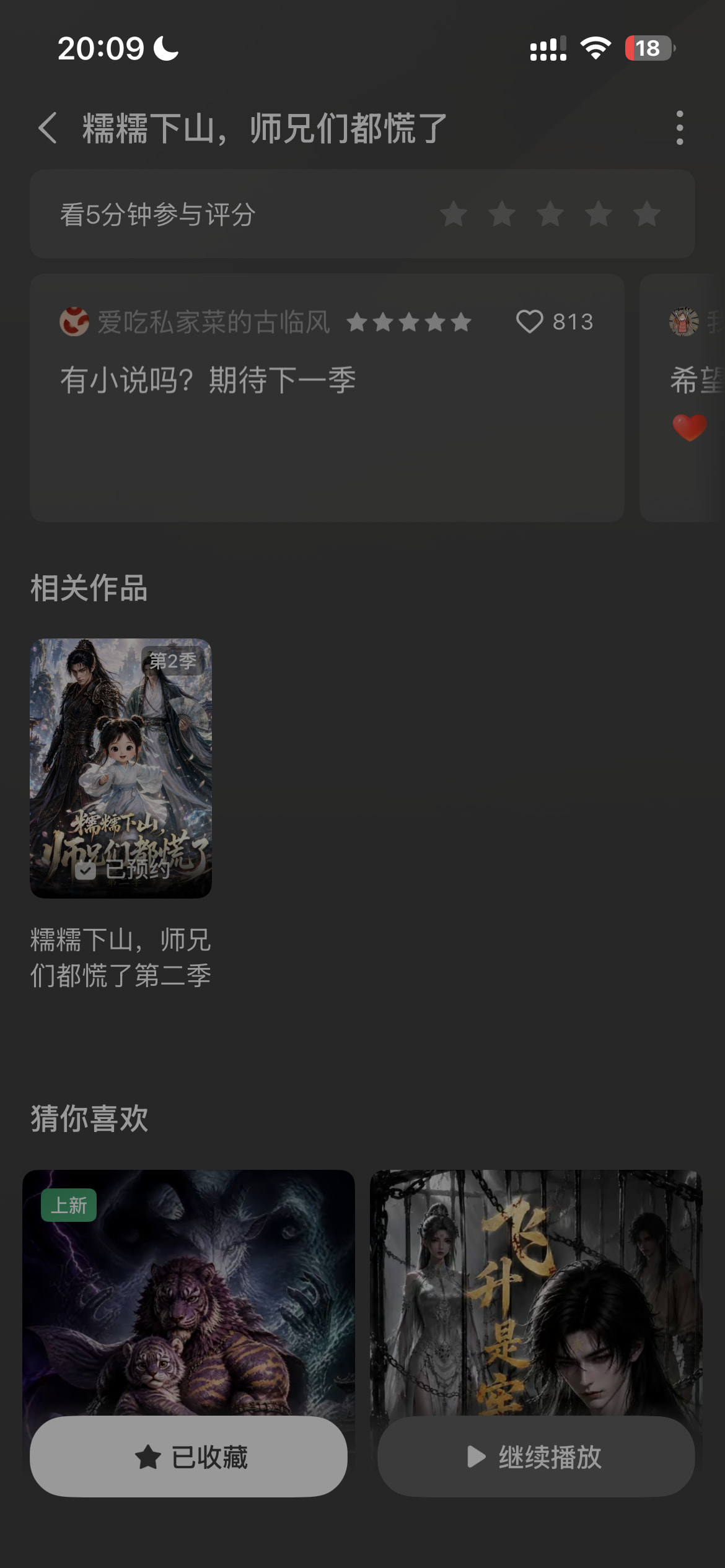
Task: Open the recommended drama 飞升是牢
Action: click(x=536, y=1292)
